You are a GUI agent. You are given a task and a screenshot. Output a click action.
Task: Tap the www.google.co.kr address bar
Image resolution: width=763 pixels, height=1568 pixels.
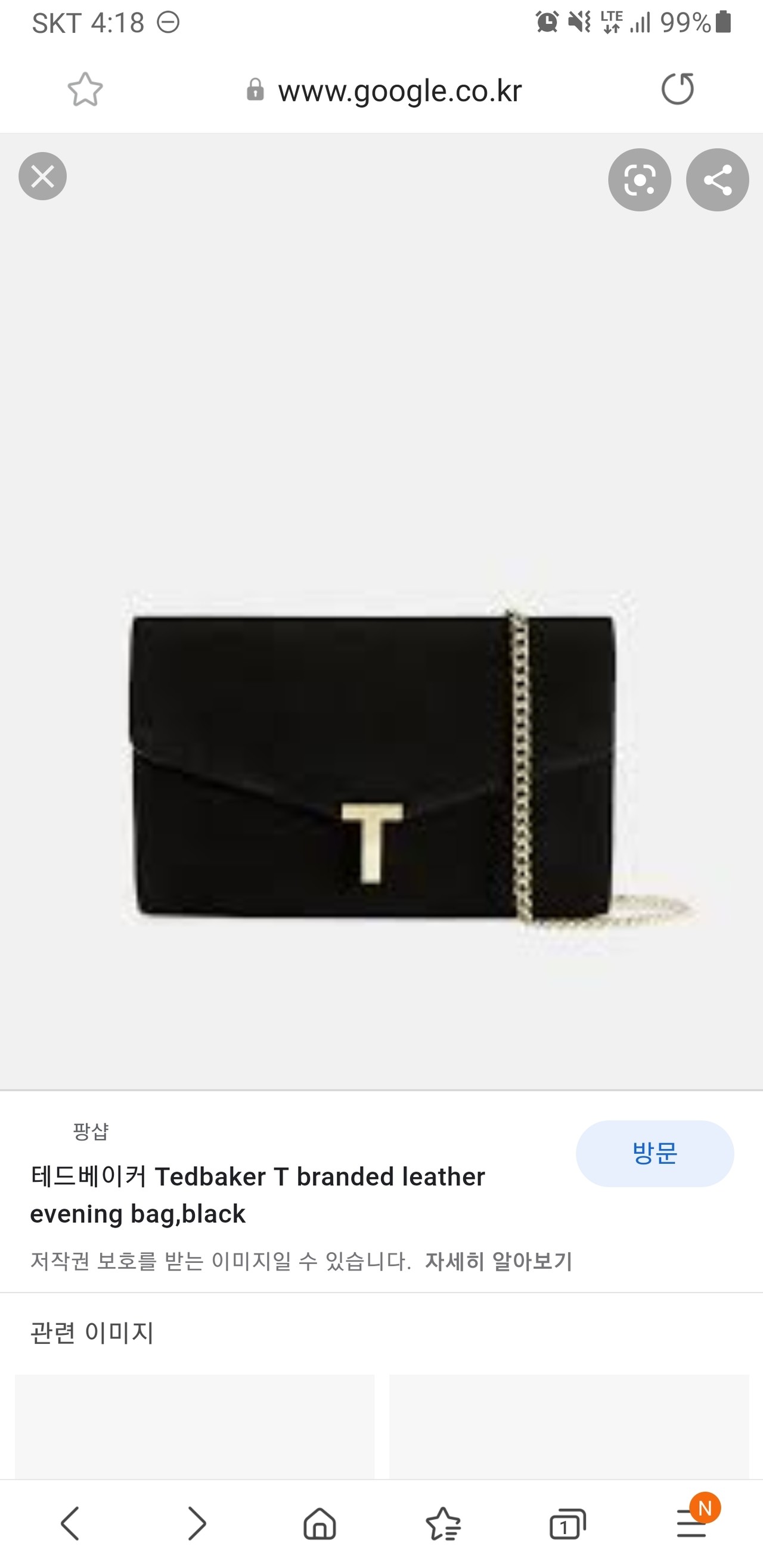399,91
